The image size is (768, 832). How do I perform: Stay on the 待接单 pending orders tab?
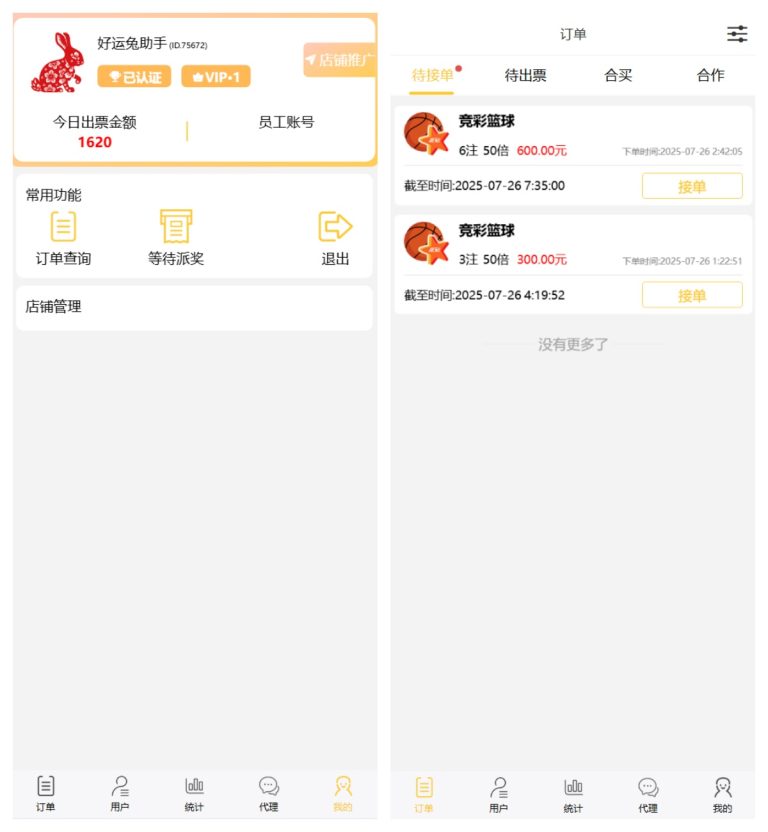[x=434, y=75]
